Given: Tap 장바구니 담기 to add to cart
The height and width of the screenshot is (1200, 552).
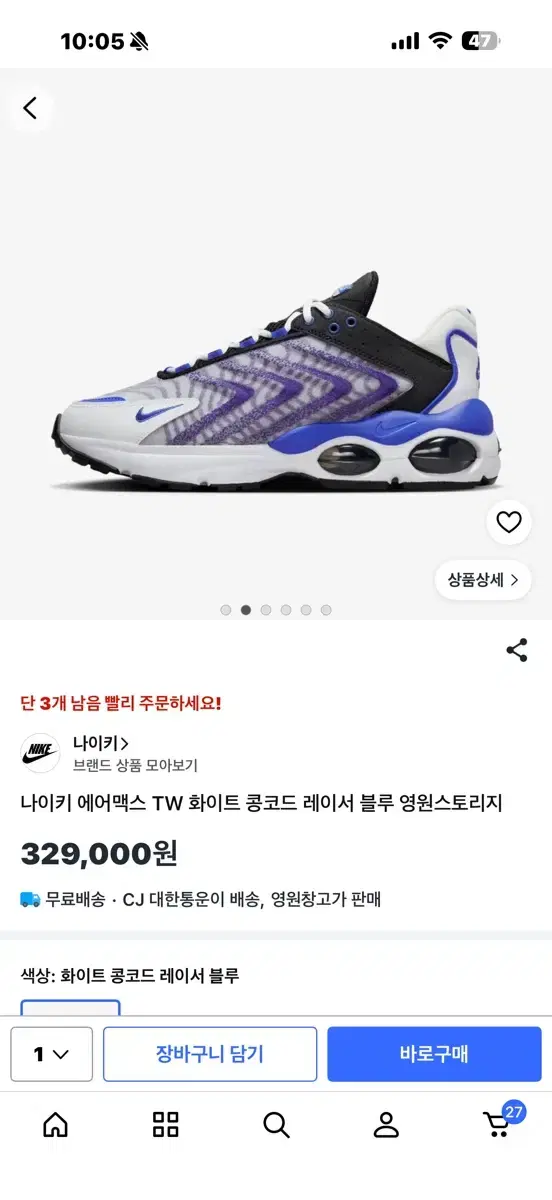Looking at the screenshot, I should (210, 1054).
